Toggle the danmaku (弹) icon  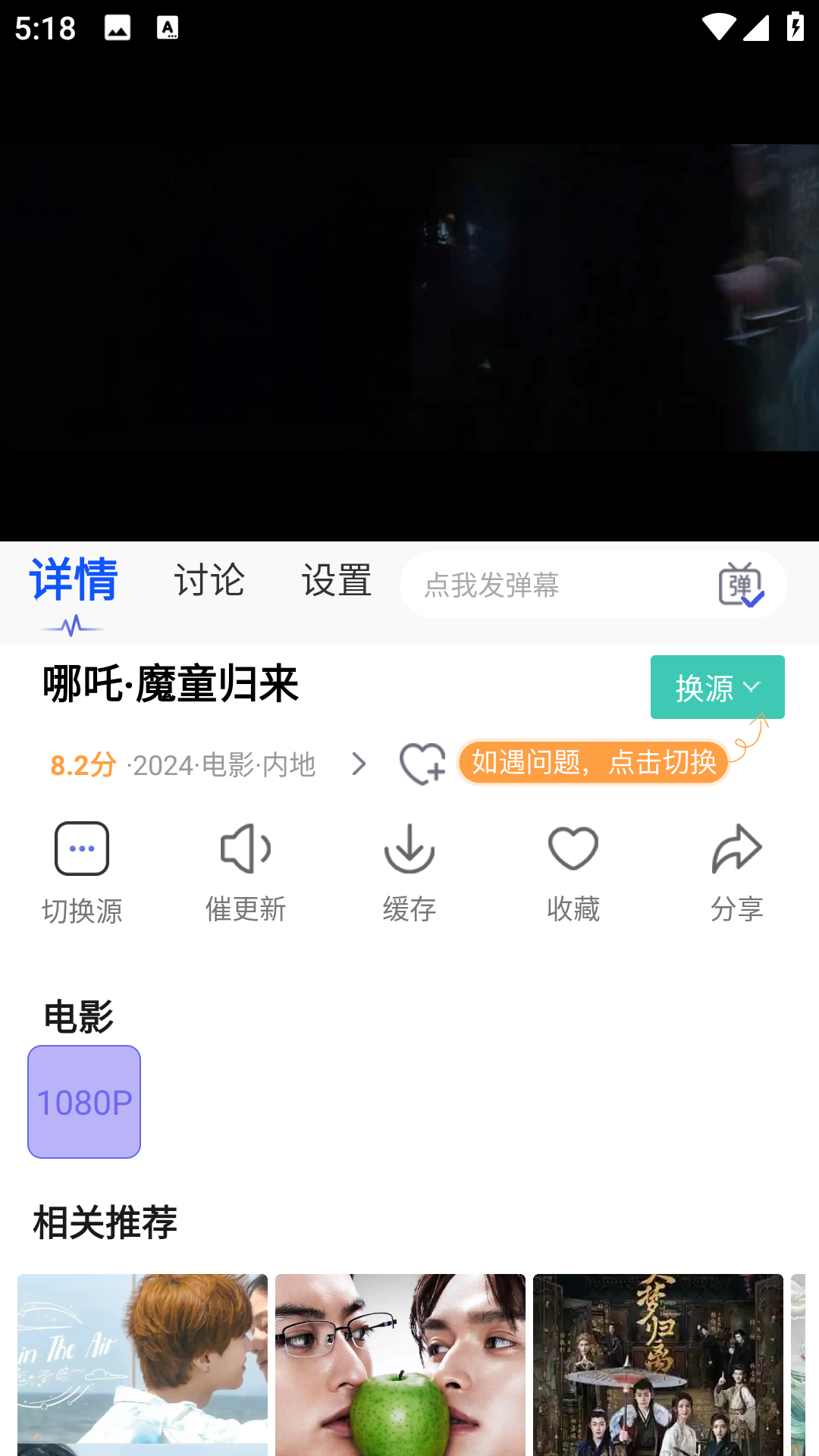(x=741, y=585)
